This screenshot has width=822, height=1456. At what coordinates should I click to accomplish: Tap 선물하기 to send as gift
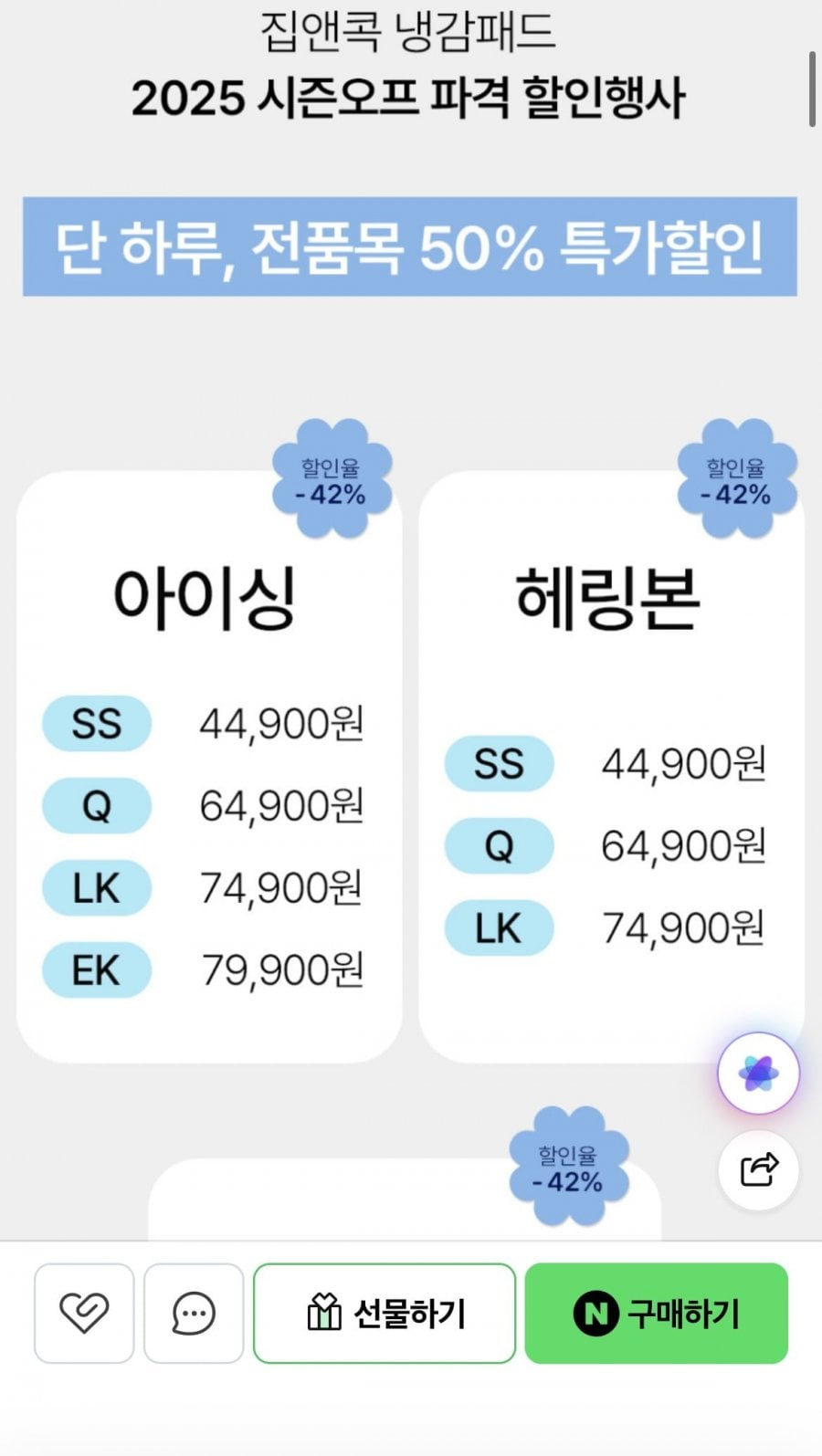point(385,1313)
